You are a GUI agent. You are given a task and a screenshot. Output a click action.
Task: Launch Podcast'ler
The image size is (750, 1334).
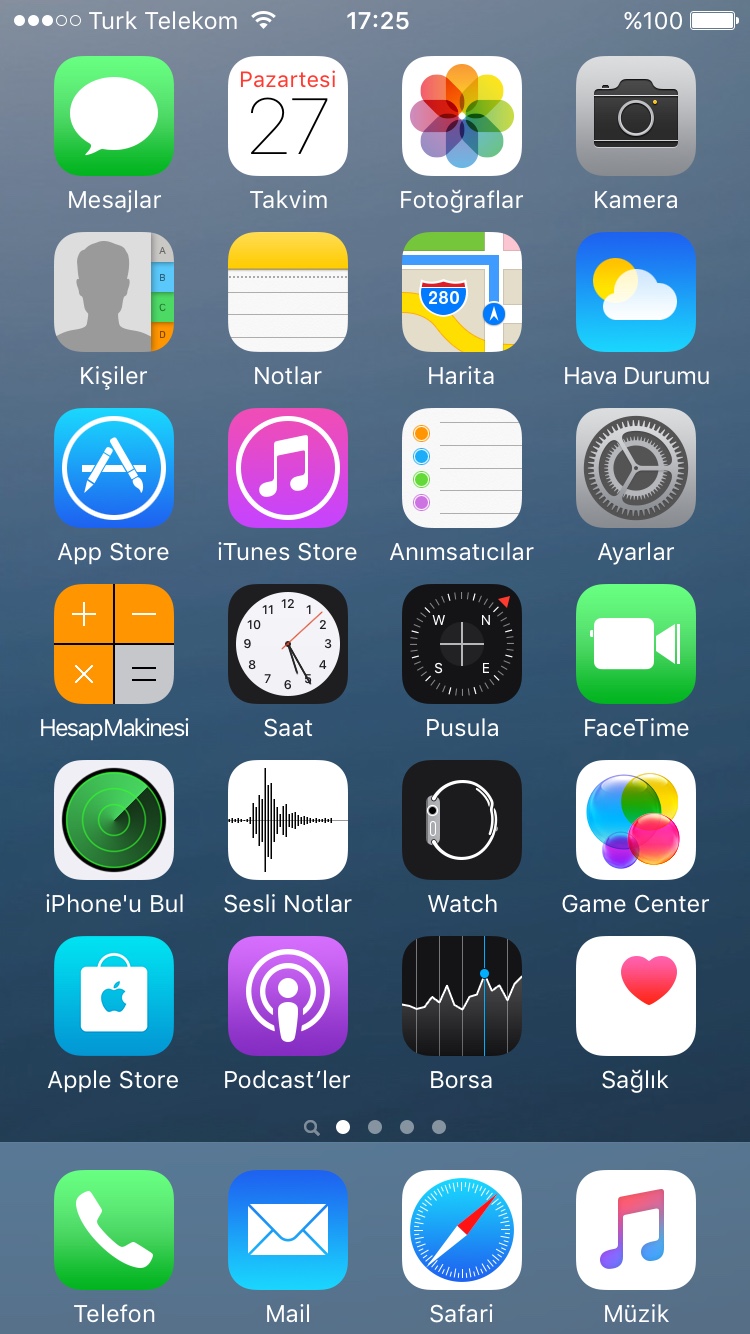coord(288,996)
